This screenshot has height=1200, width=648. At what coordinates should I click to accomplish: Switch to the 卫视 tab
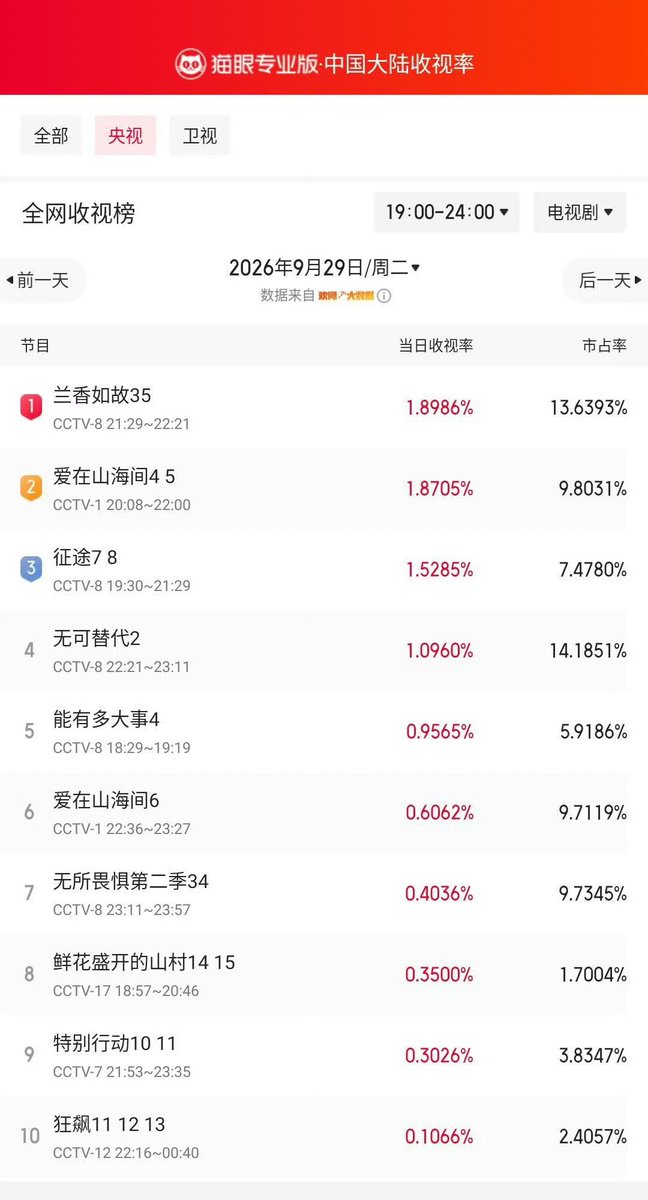tap(200, 136)
